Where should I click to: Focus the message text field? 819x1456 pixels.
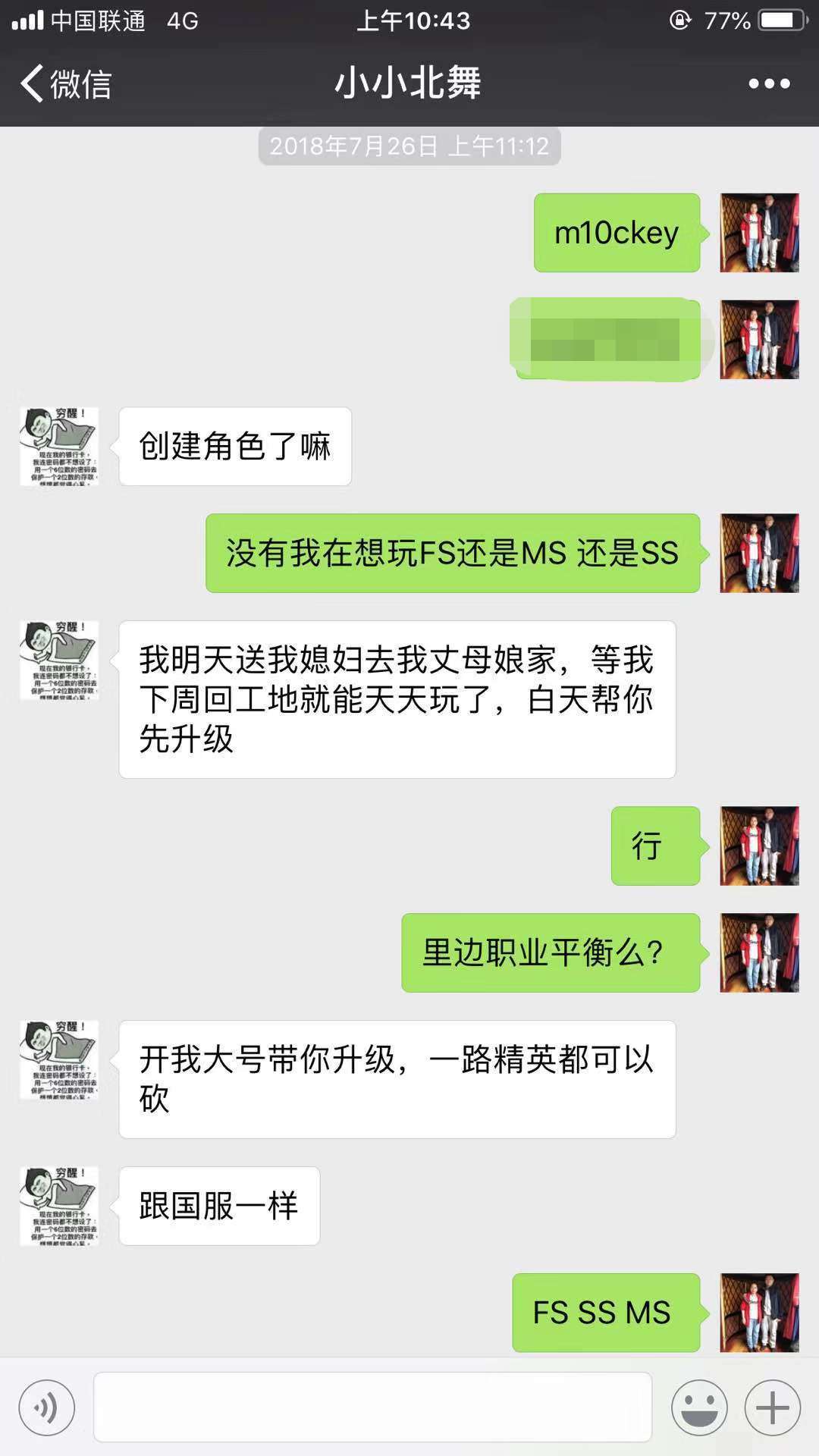point(372,1407)
